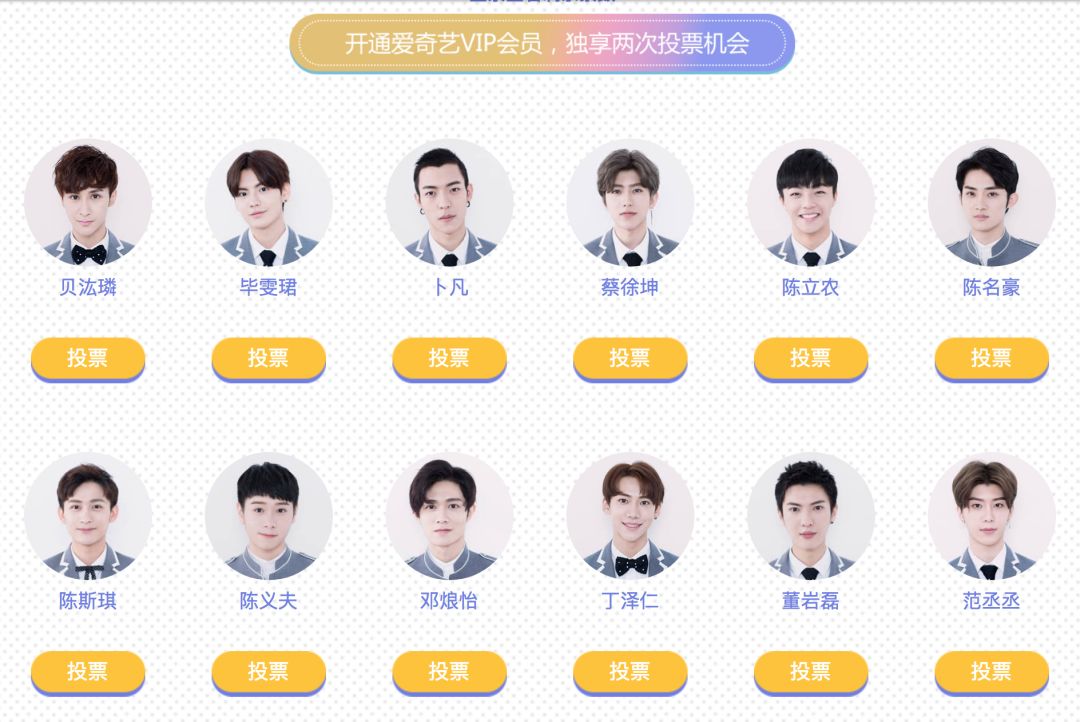Vote for 贝汯璘 with 投票 button
This screenshot has height=722, width=1080.
coord(88,358)
